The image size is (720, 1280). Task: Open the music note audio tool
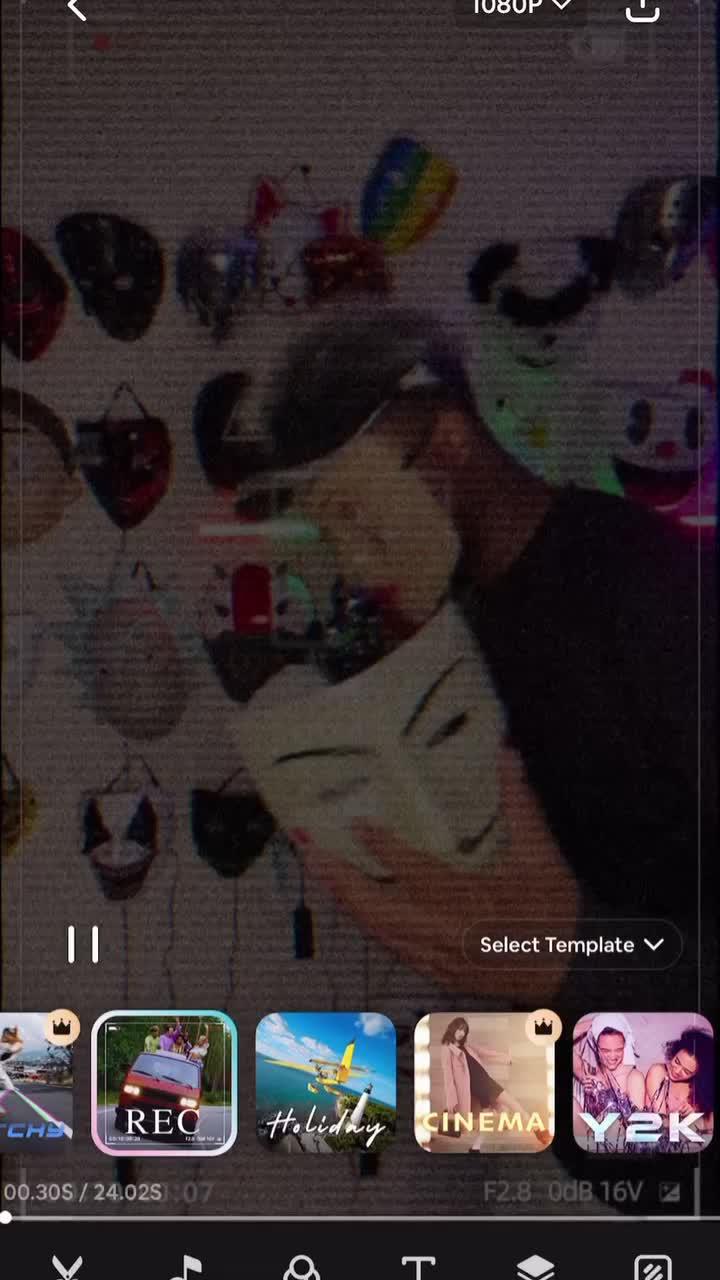pyautogui.click(x=184, y=1267)
